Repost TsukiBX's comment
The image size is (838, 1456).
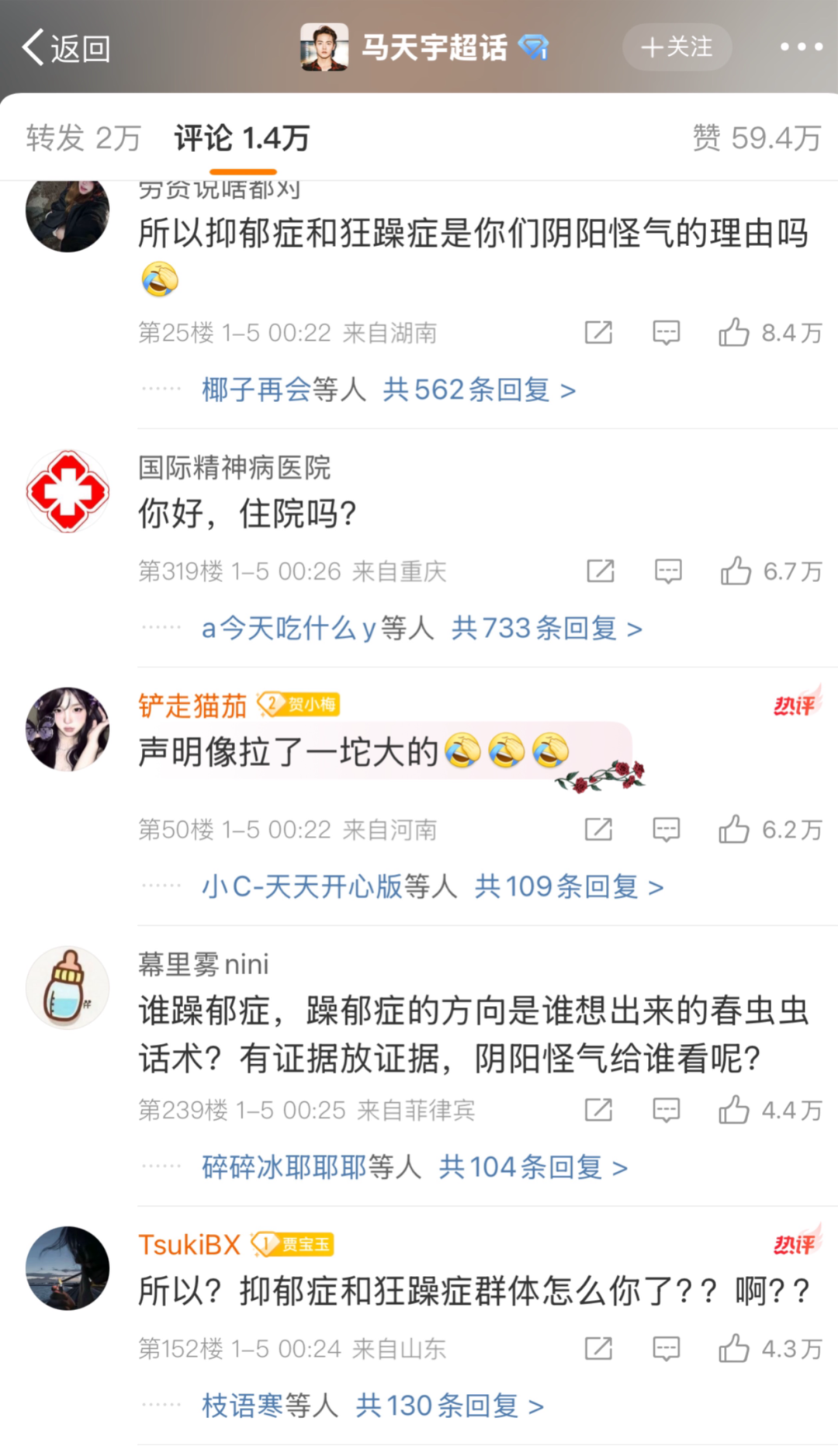(598, 1349)
